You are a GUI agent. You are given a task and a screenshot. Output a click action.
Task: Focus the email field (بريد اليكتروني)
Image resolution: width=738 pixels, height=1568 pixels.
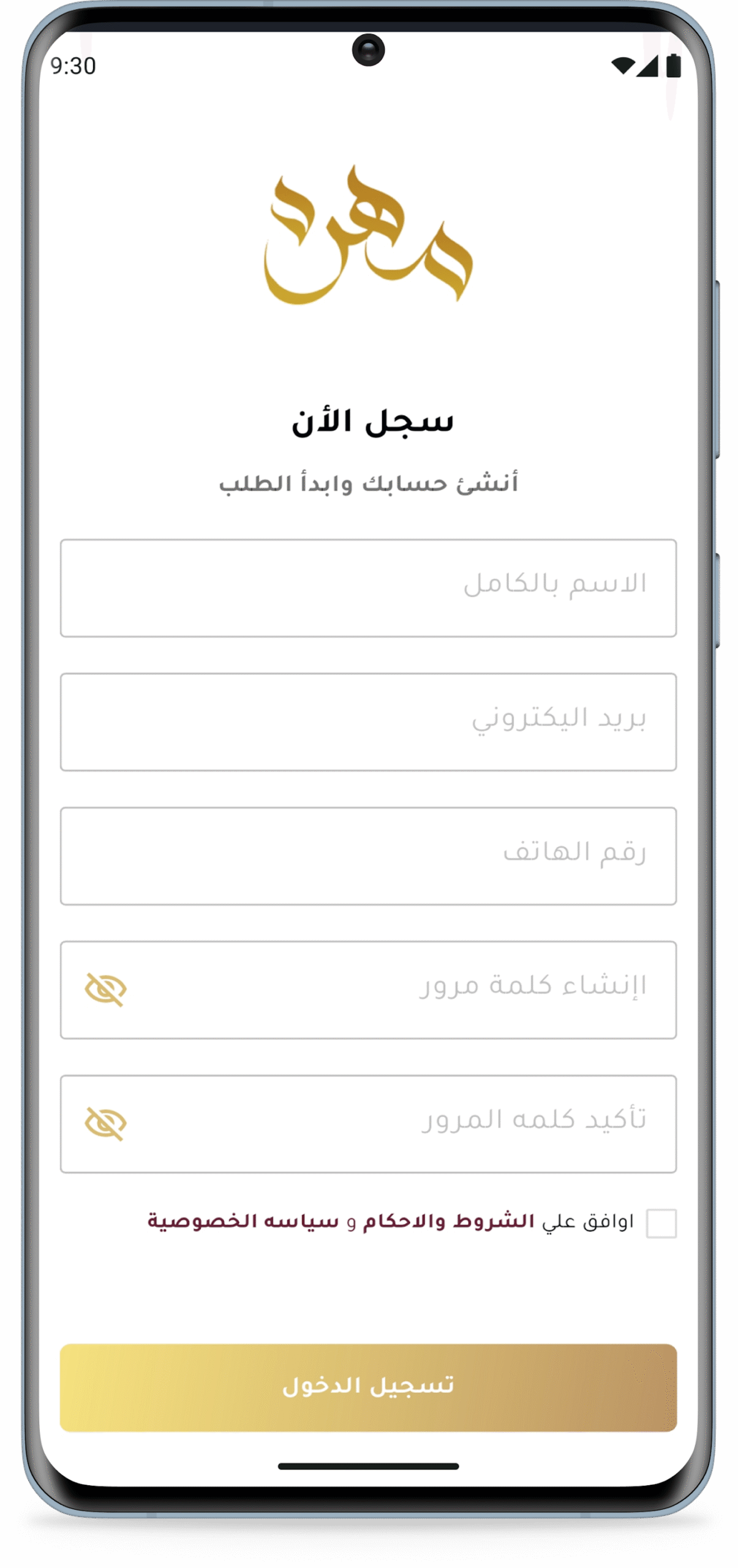(x=368, y=722)
